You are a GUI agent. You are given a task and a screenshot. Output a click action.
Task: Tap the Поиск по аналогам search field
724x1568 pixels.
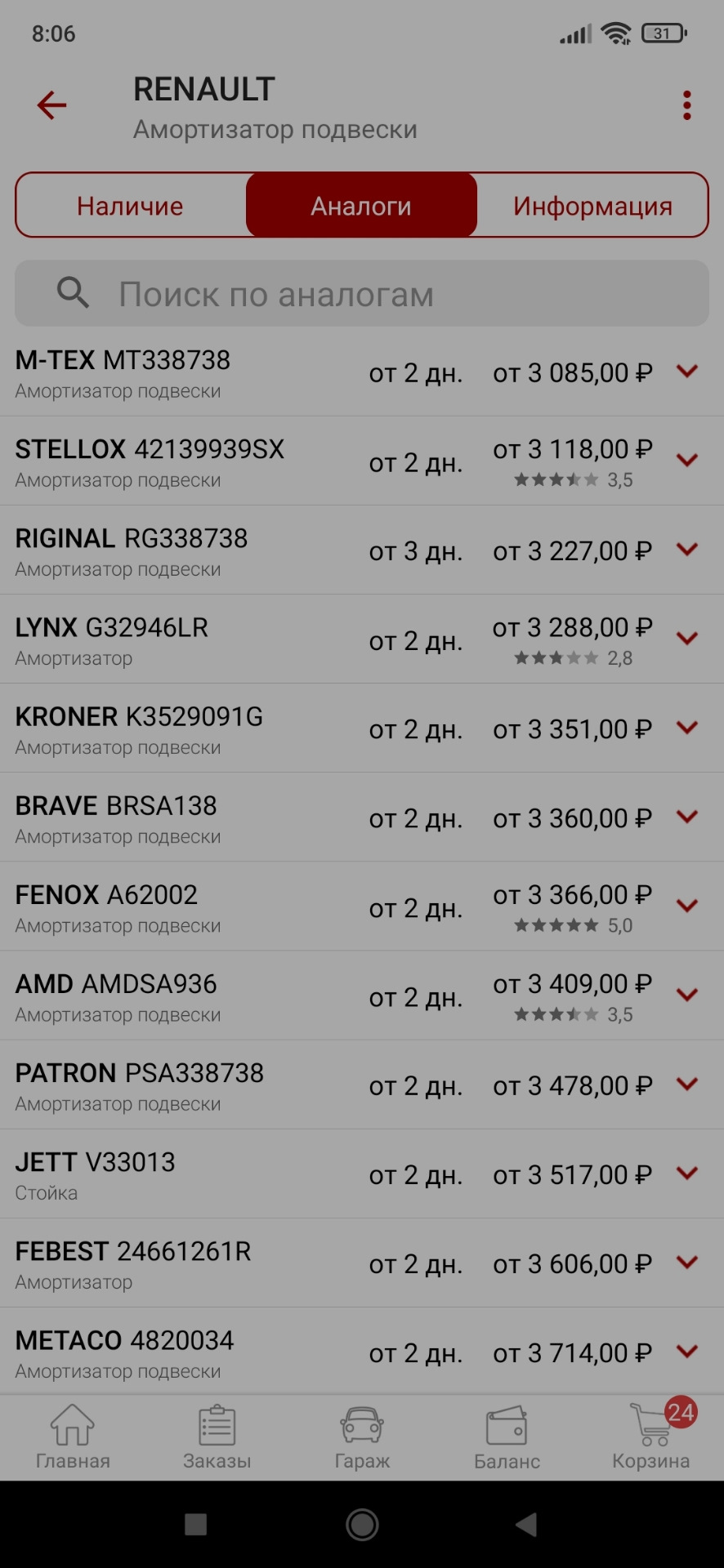(362, 294)
